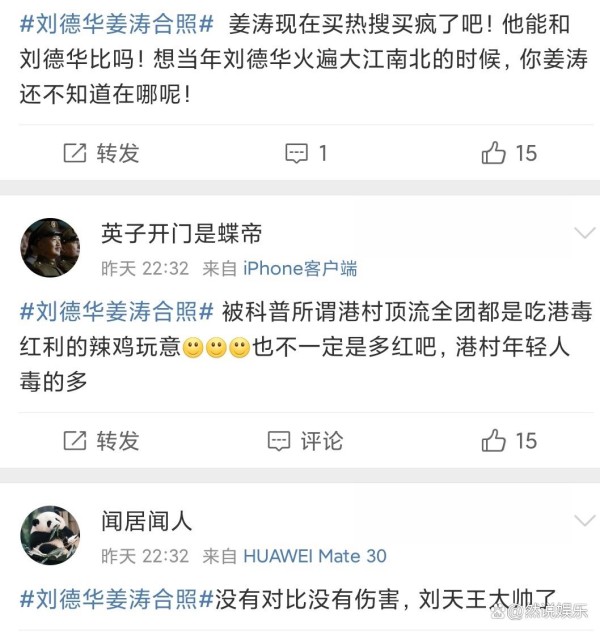Open the HUAWEI Mate 30 source link
600x632 pixels.
coord(314,555)
